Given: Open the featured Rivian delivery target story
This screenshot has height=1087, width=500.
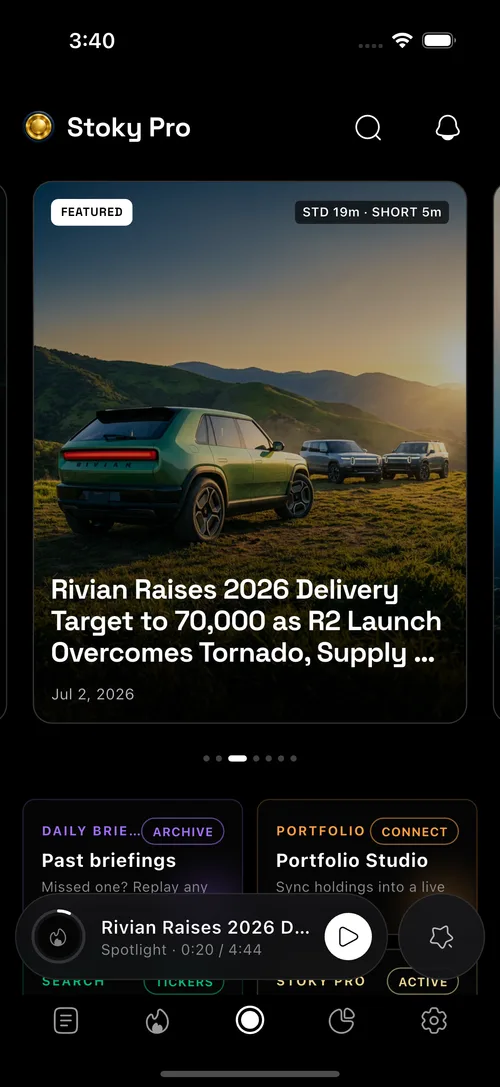Looking at the screenshot, I should [250, 452].
